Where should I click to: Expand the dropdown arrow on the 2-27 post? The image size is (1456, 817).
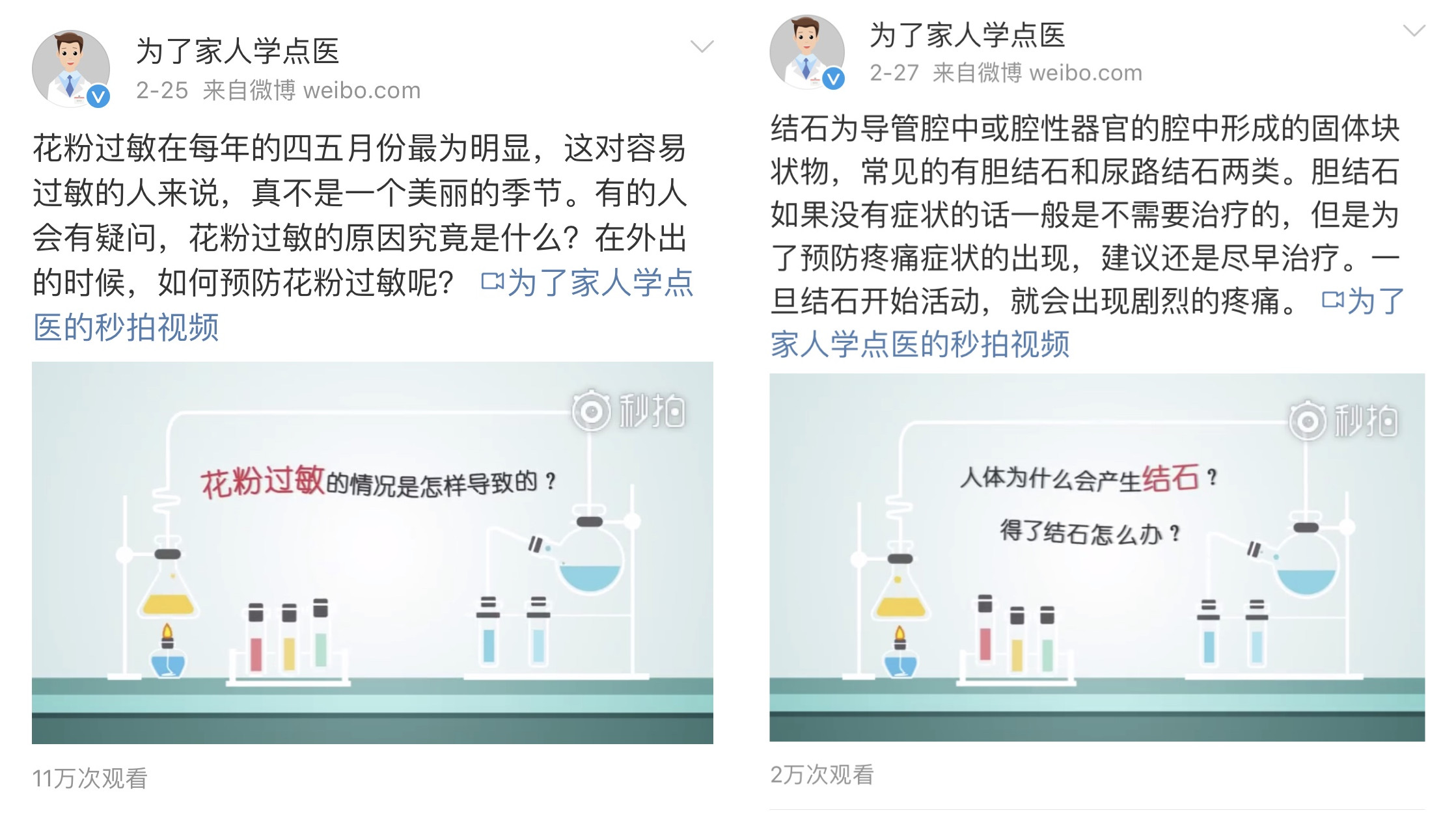pyautogui.click(x=1414, y=31)
